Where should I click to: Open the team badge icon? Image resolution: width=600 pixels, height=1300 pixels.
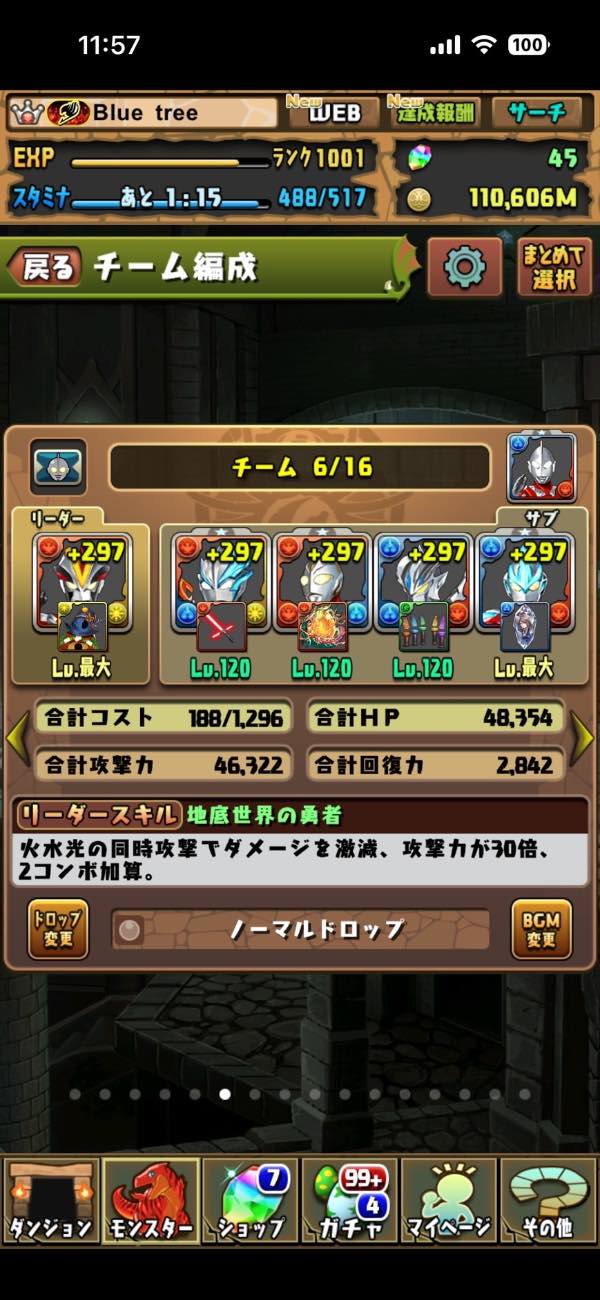click(58, 466)
